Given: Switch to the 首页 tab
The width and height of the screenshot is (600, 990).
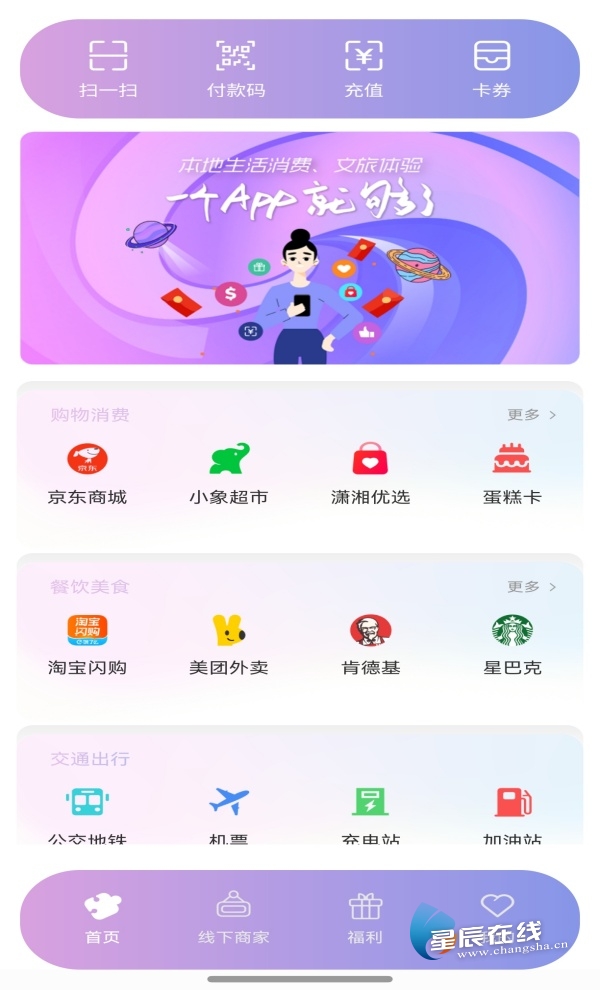Looking at the screenshot, I should point(102,917).
